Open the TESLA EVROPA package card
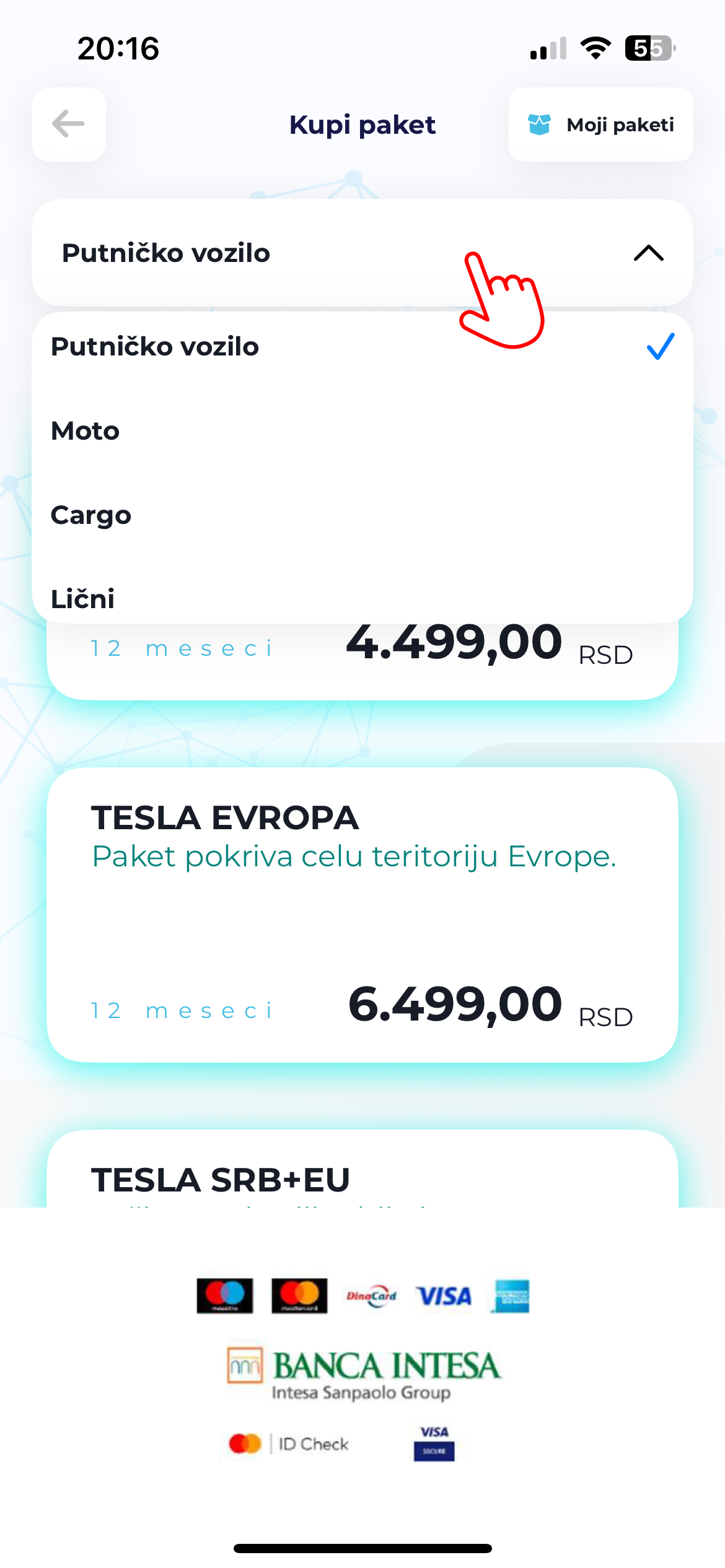This screenshot has height=1568, width=725. point(362,915)
